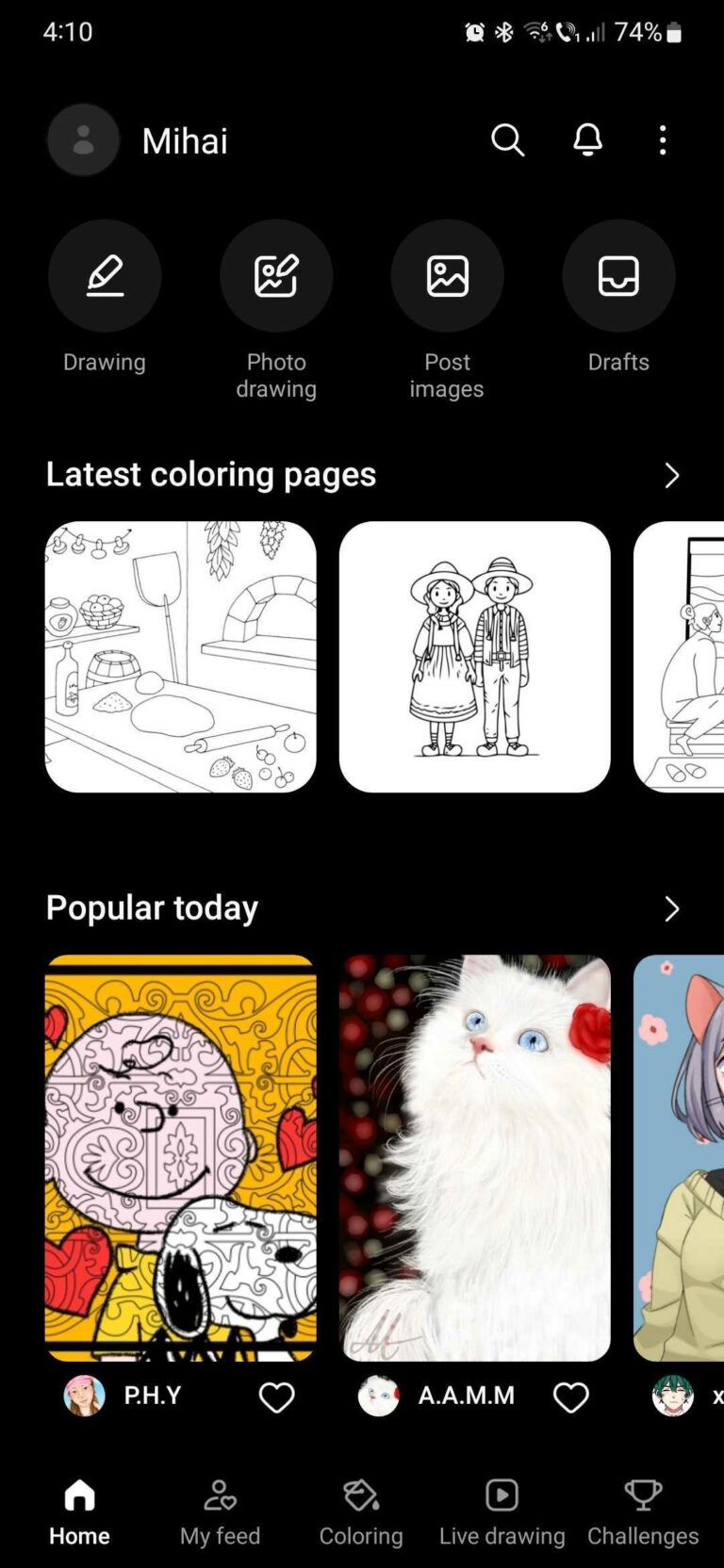Open A.A.M.M's profile
Viewport: 724px width, 1568px height.
380,1397
